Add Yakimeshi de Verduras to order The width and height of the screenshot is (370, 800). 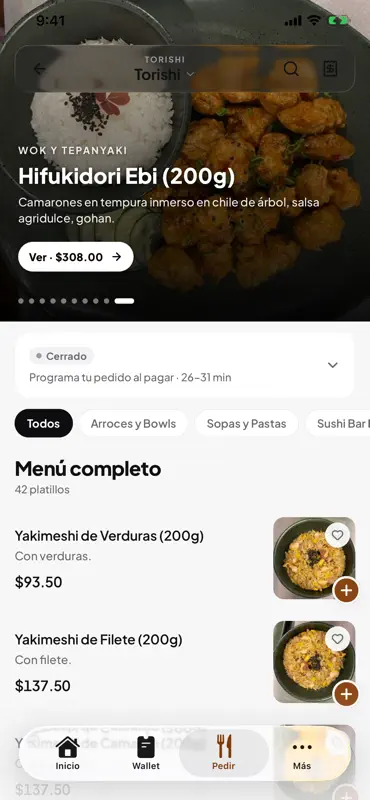(346, 591)
